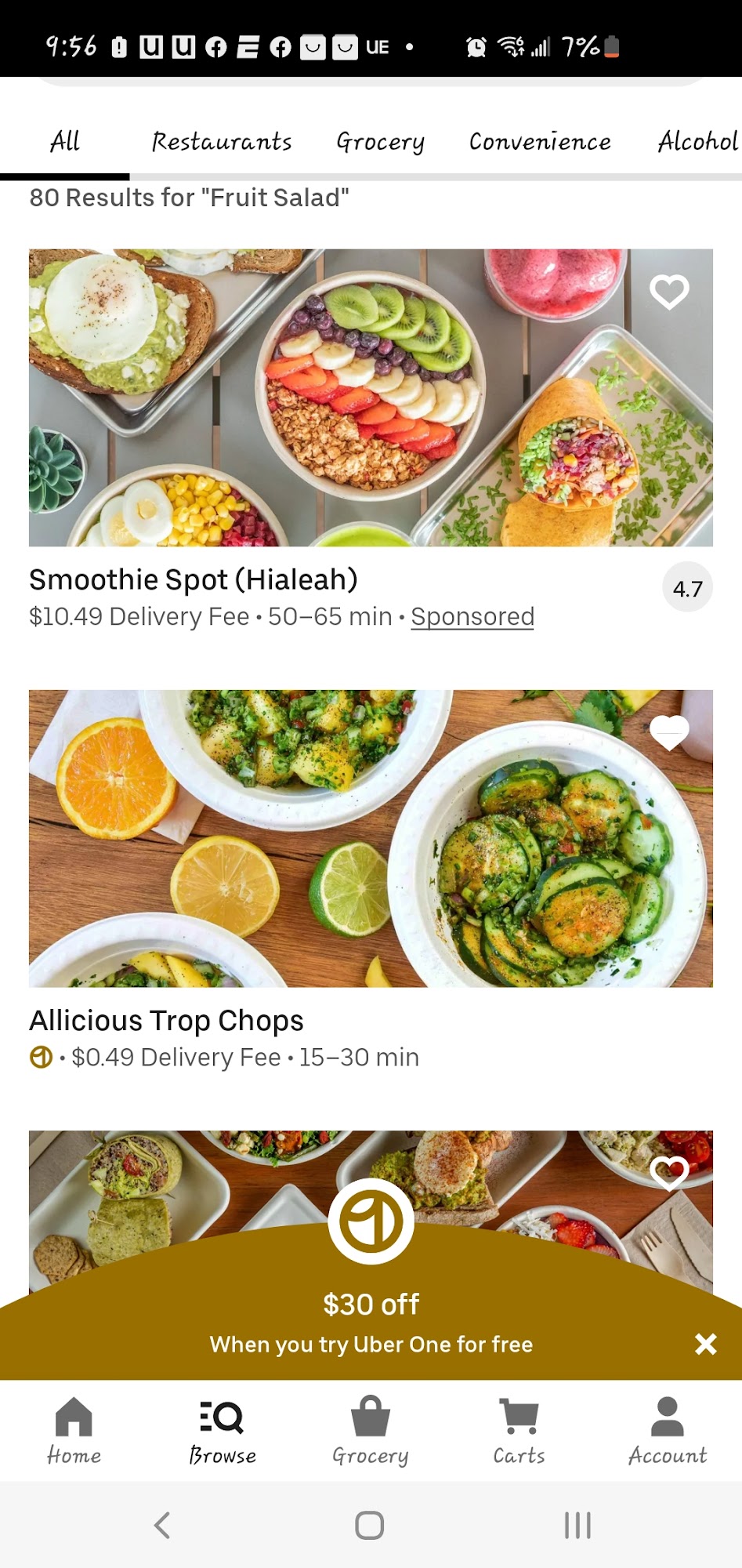The width and height of the screenshot is (742, 1568).
Task: Go to the Home tab
Action: pyautogui.click(x=74, y=1432)
